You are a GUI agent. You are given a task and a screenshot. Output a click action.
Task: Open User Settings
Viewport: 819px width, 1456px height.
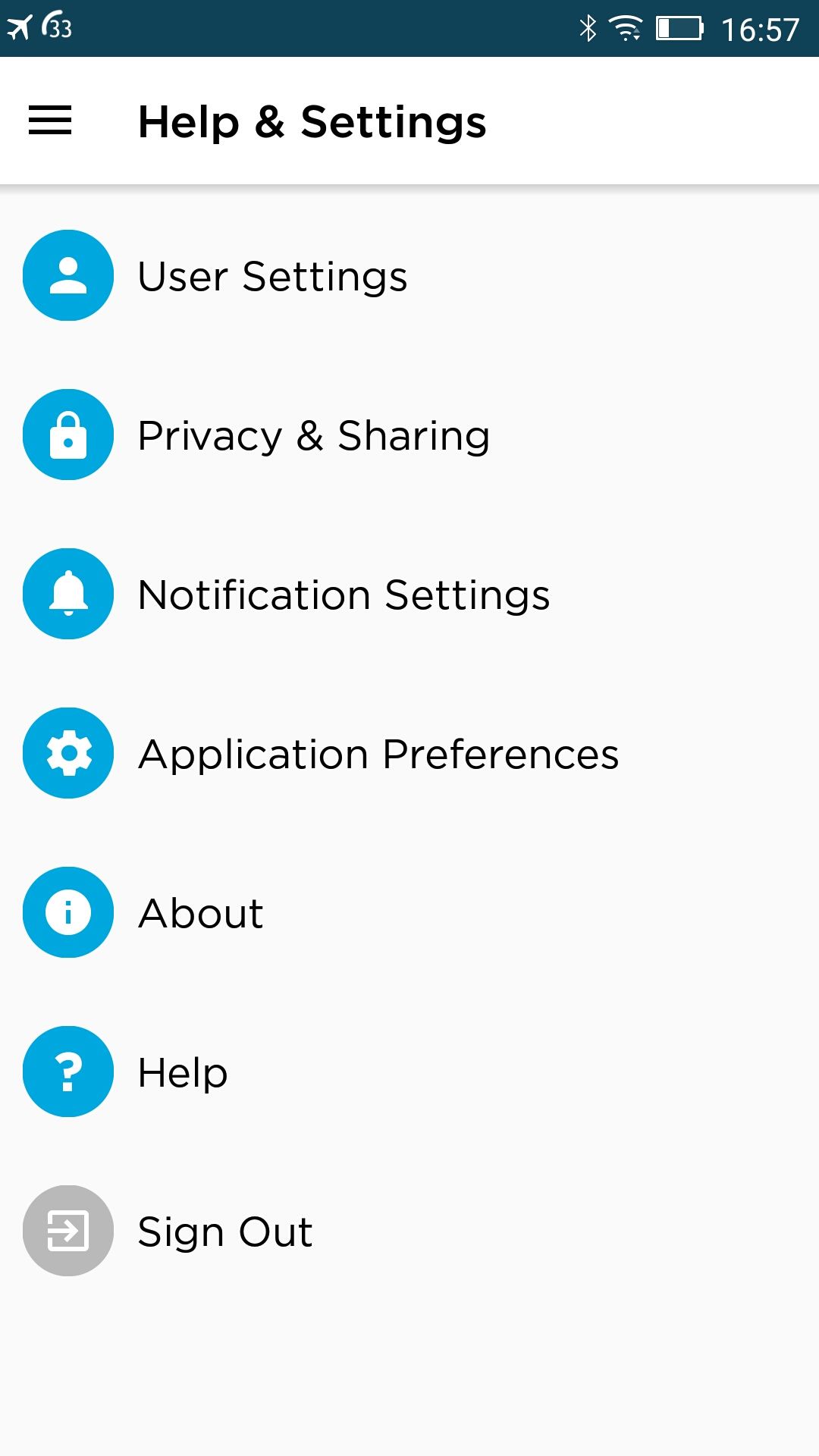tap(409, 275)
